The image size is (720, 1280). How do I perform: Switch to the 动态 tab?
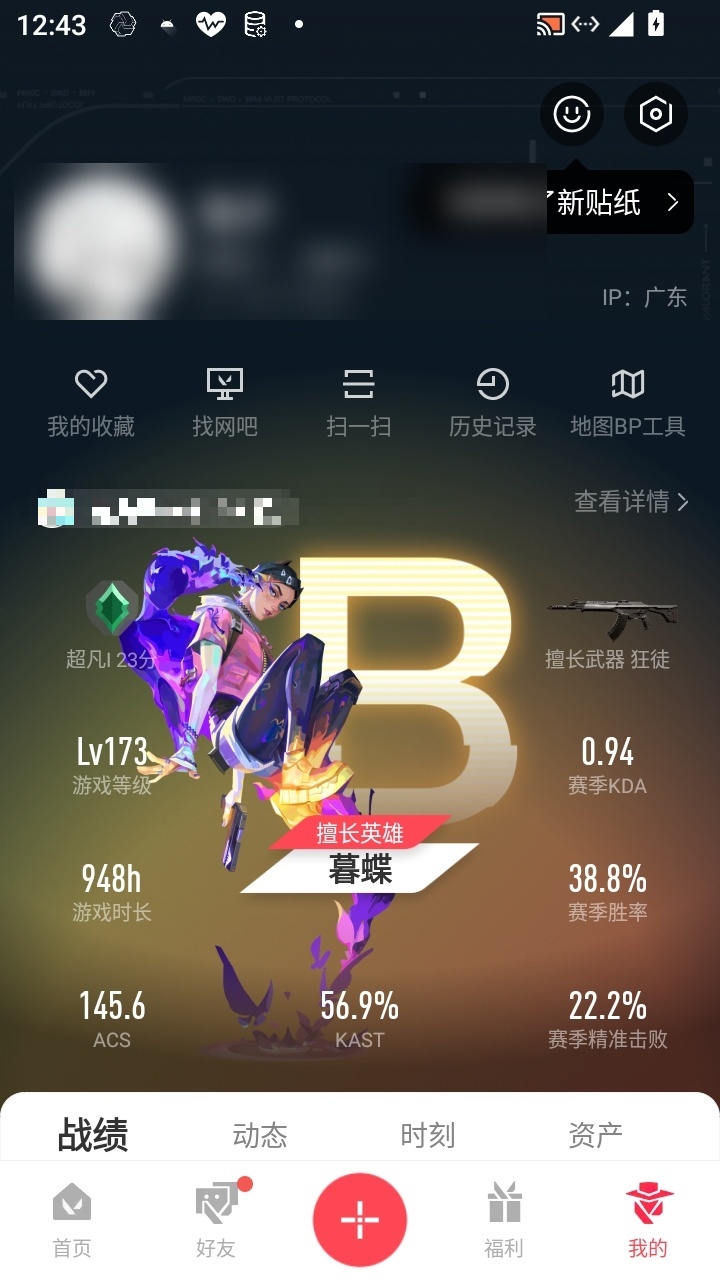tap(260, 1135)
